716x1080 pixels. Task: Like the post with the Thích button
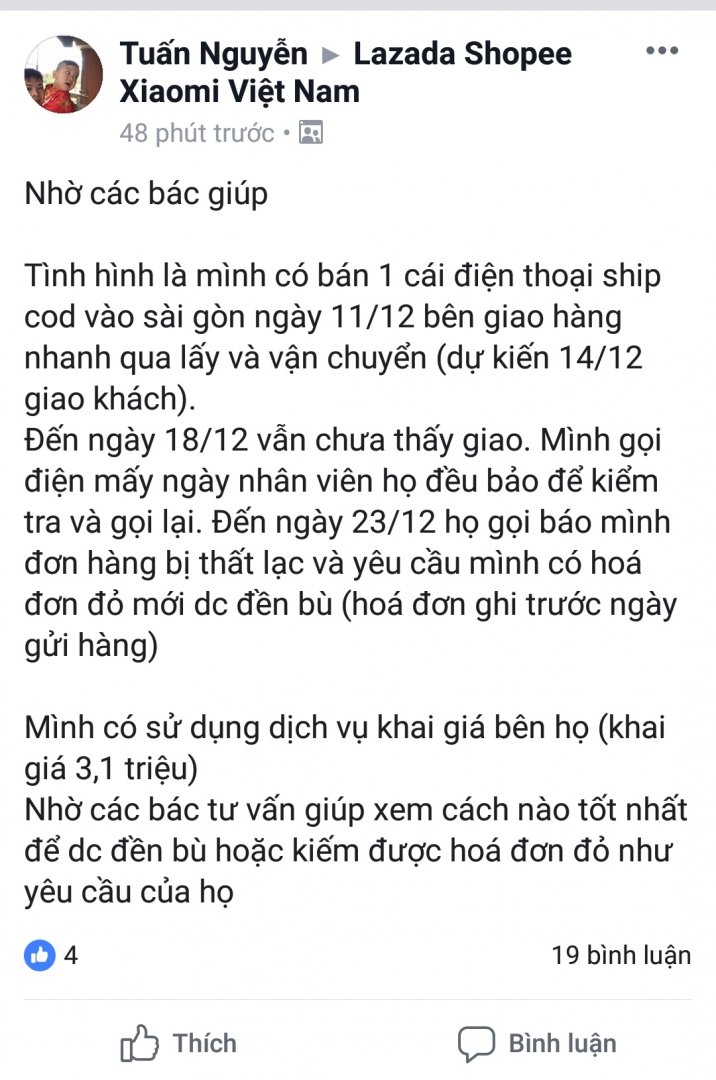click(179, 1044)
